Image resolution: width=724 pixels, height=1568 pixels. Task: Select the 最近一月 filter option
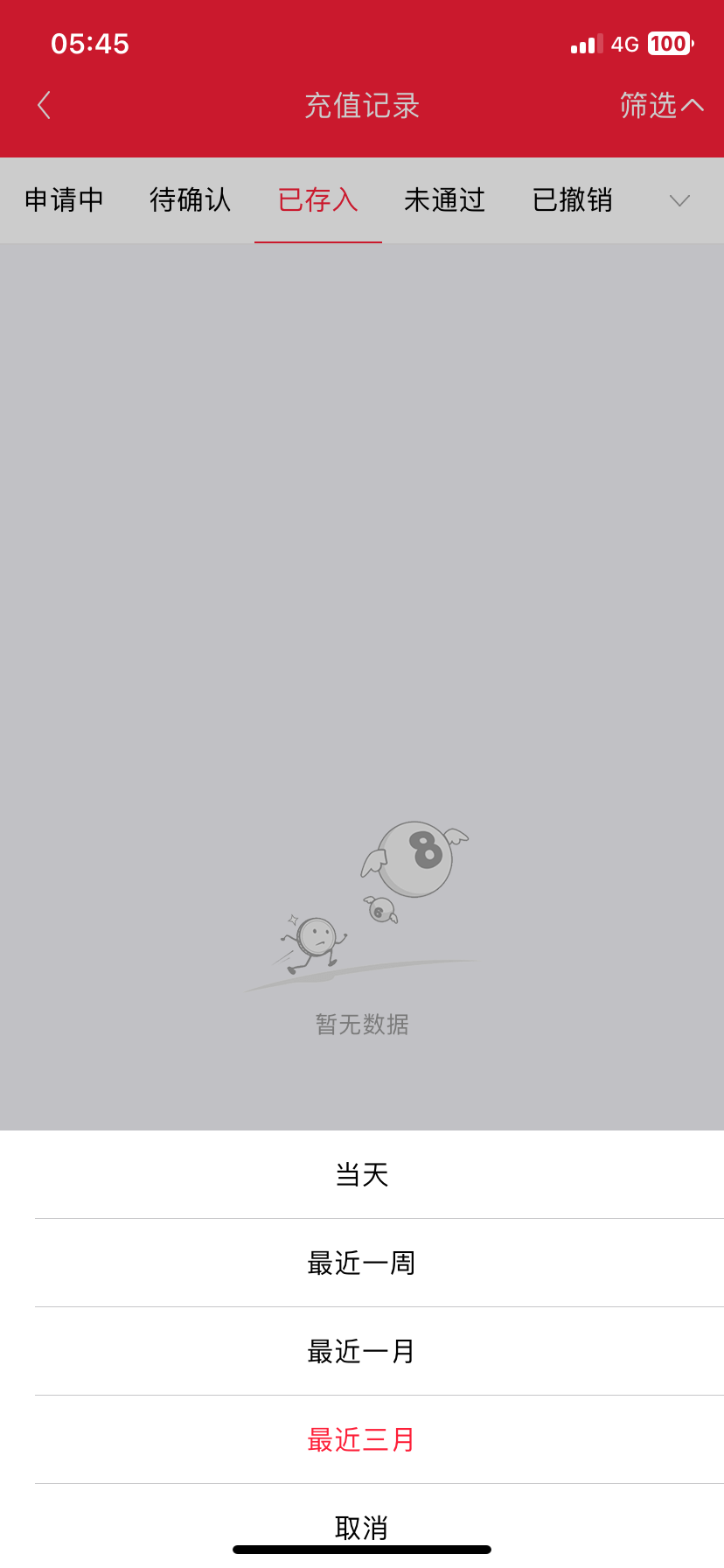[x=362, y=1350]
